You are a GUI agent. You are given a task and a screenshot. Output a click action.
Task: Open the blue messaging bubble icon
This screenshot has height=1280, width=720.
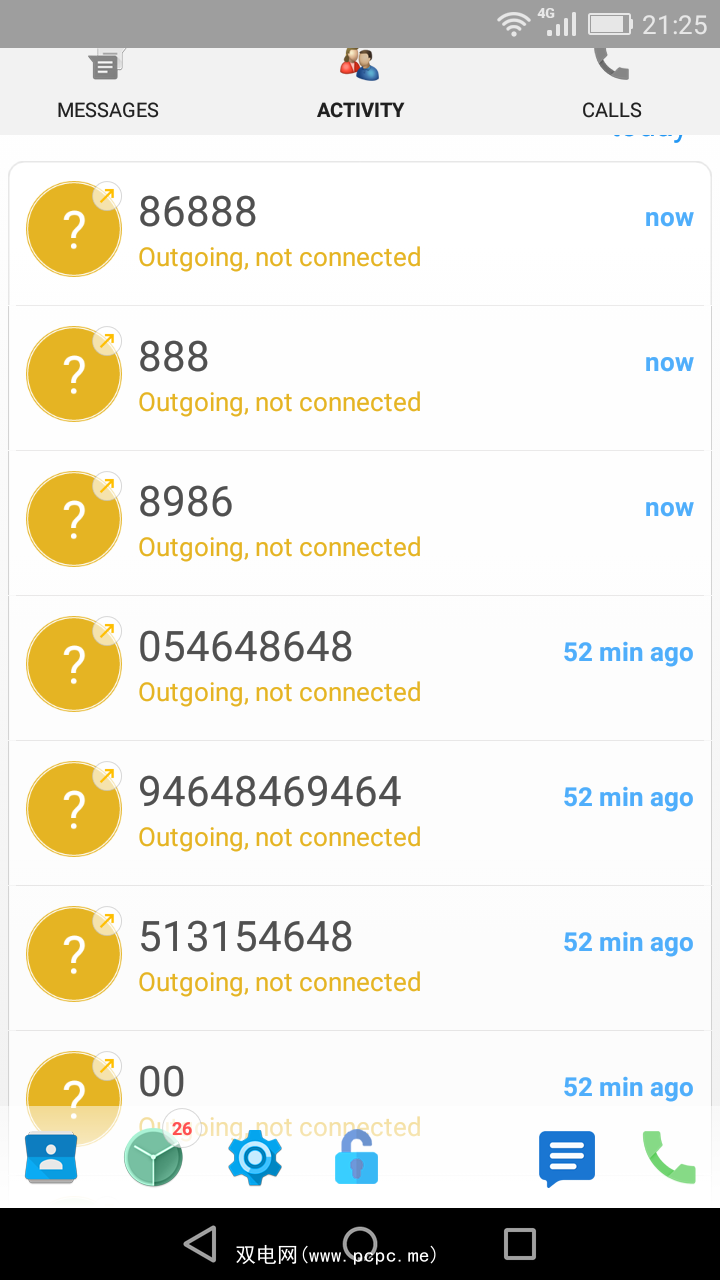coord(567,1159)
